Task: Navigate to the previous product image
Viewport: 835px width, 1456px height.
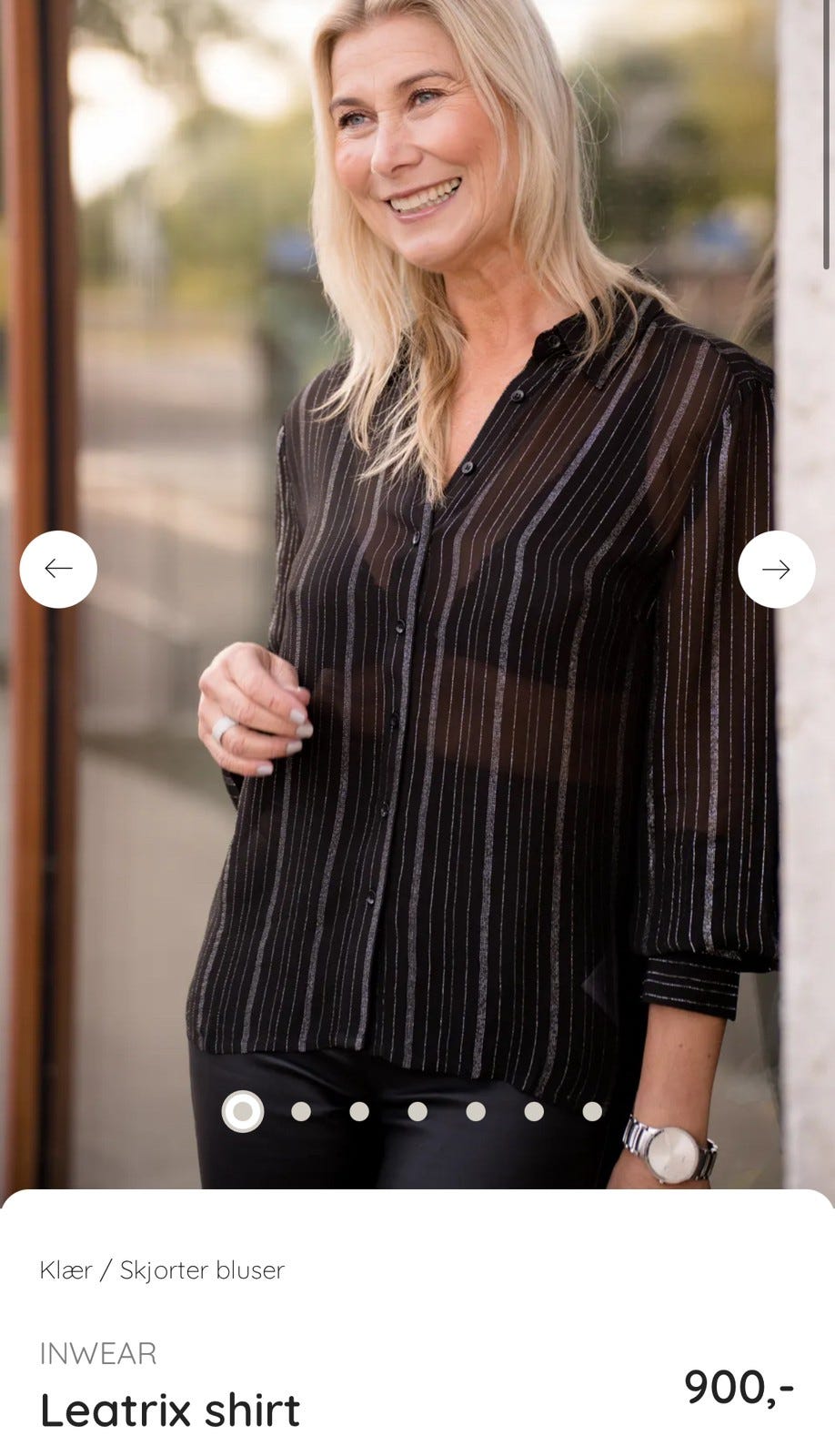Action: (x=58, y=569)
